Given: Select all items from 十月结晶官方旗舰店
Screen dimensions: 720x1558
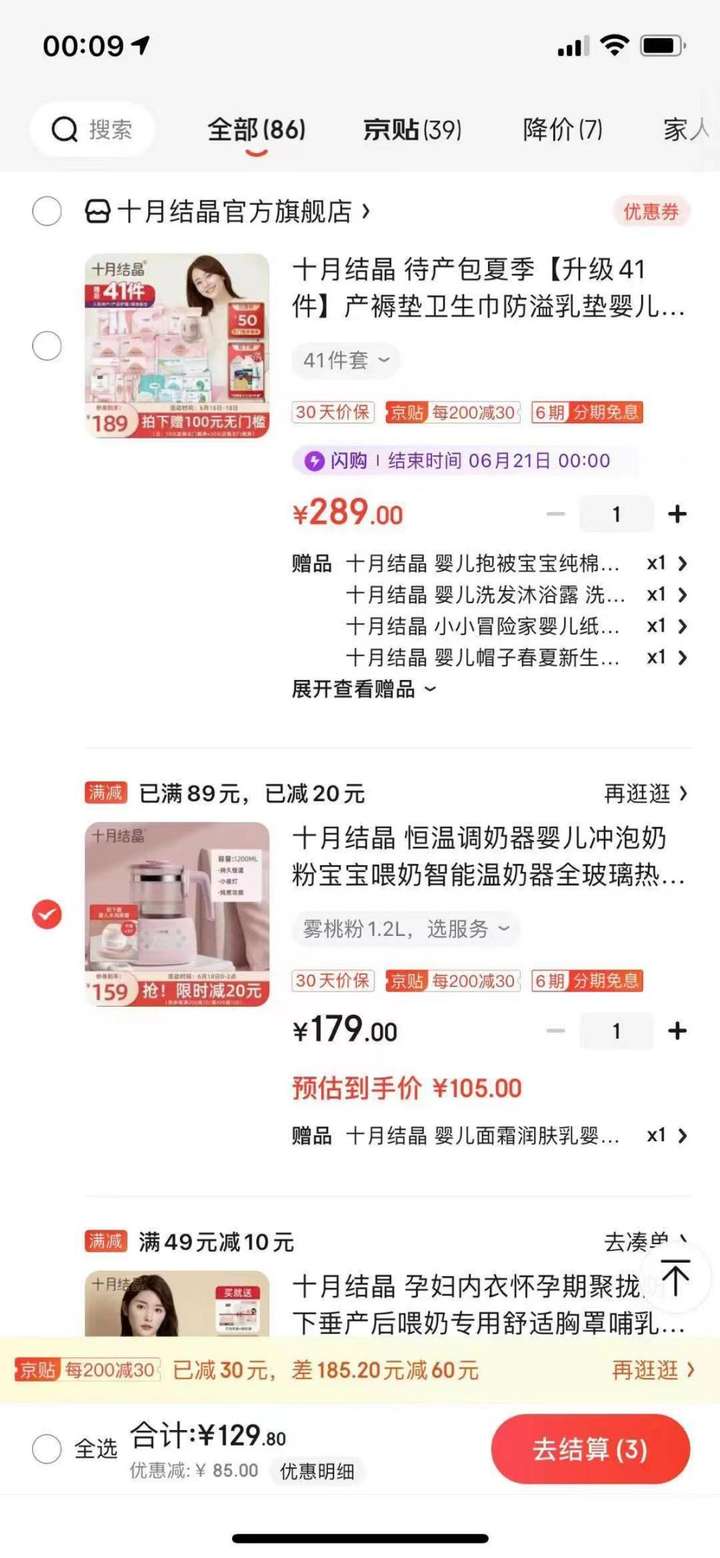Looking at the screenshot, I should [x=47, y=211].
